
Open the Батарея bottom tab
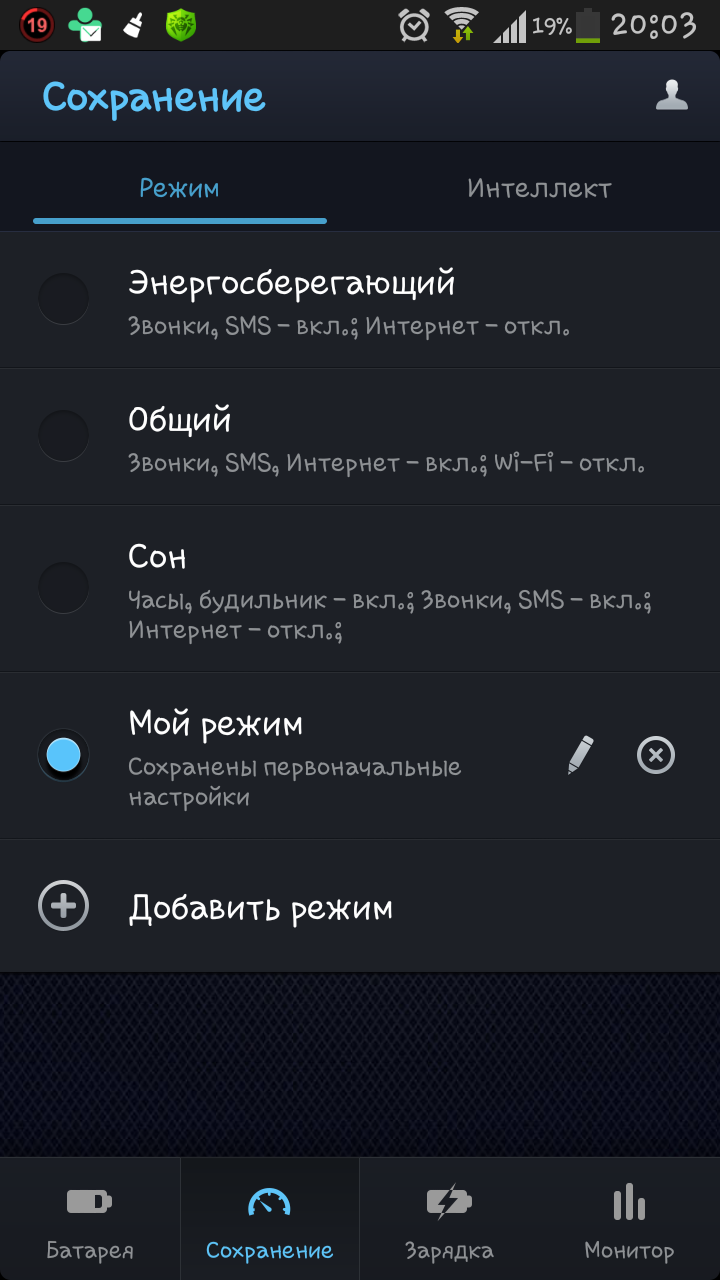(x=90, y=1220)
